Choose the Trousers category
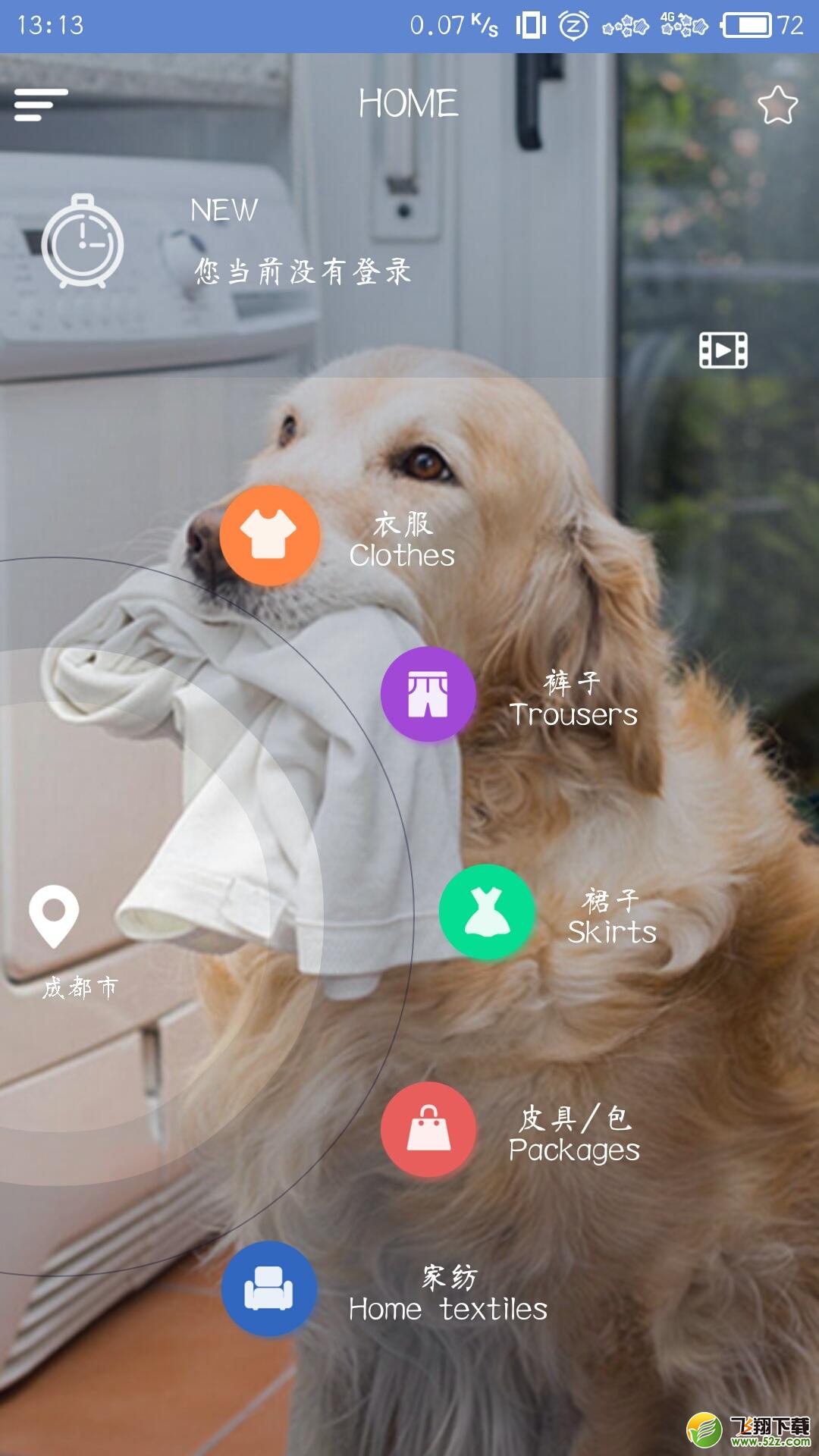The height and width of the screenshot is (1456, 819). (428, 695)
